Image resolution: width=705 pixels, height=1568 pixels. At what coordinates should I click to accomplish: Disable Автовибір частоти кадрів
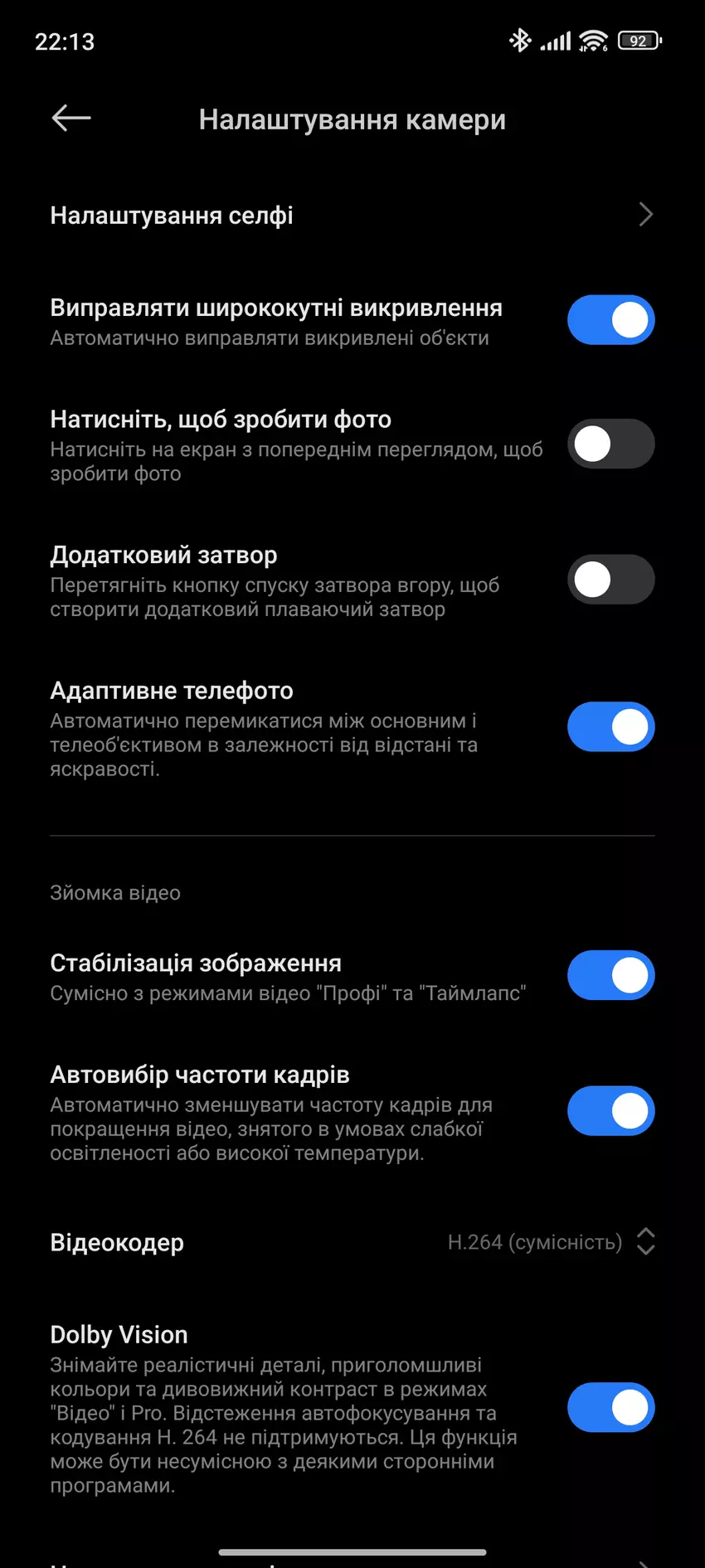610,1111
